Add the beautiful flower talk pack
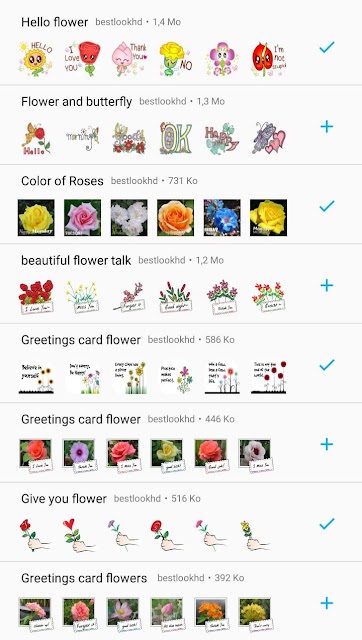The height and width of the screenshot is (640, 362). point(326,285)
